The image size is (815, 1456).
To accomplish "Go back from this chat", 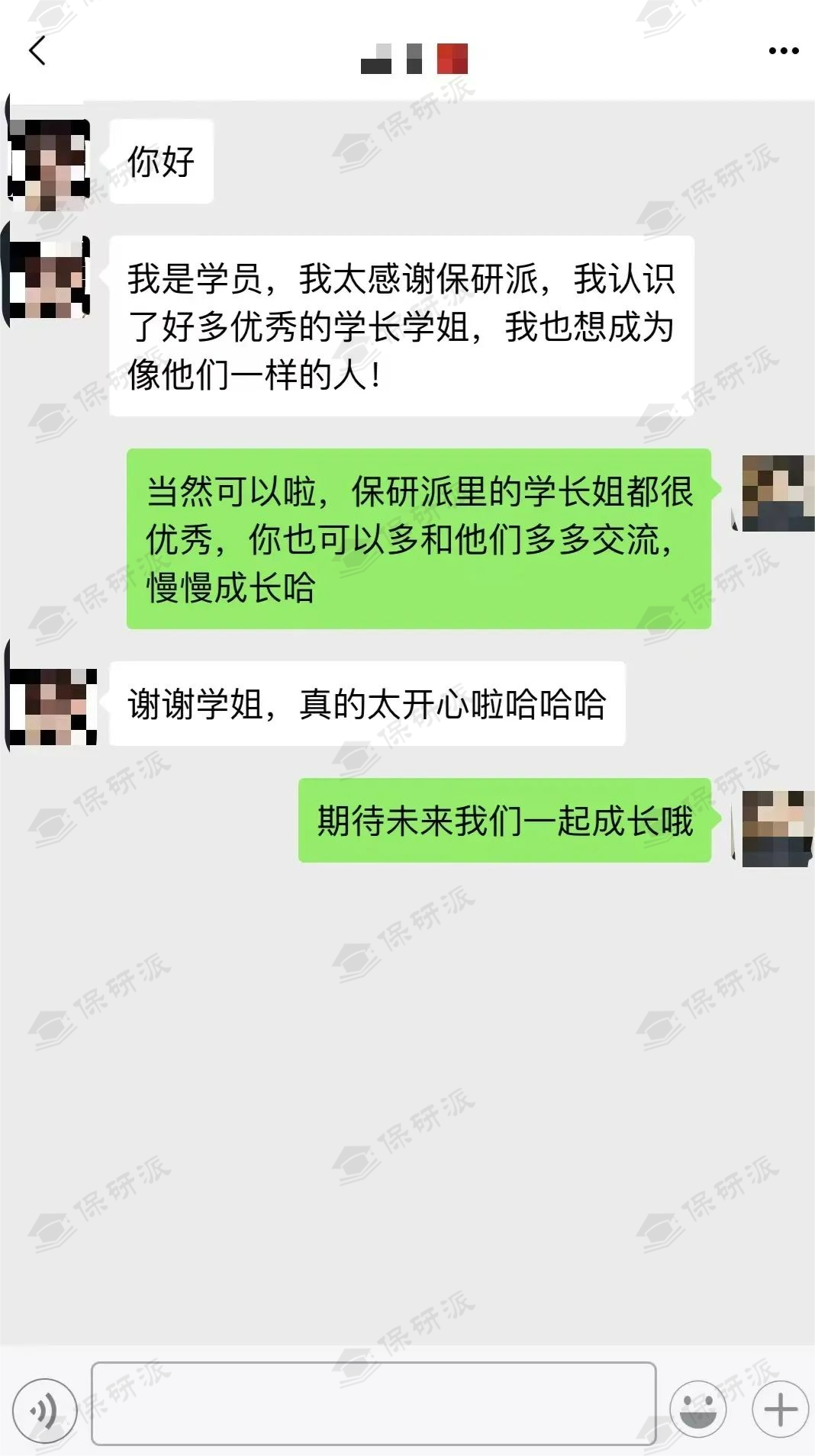I will [x=37, y=52].
